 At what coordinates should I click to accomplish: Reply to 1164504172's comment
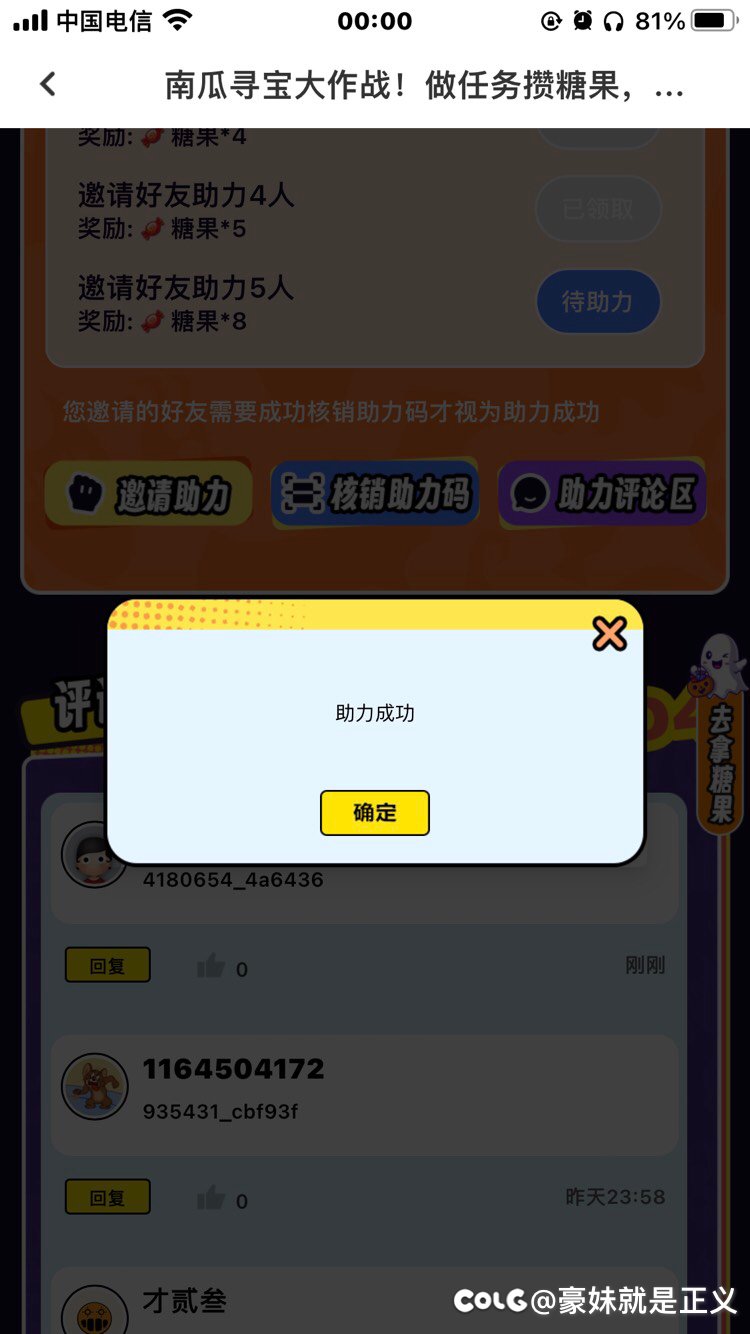107,1198
